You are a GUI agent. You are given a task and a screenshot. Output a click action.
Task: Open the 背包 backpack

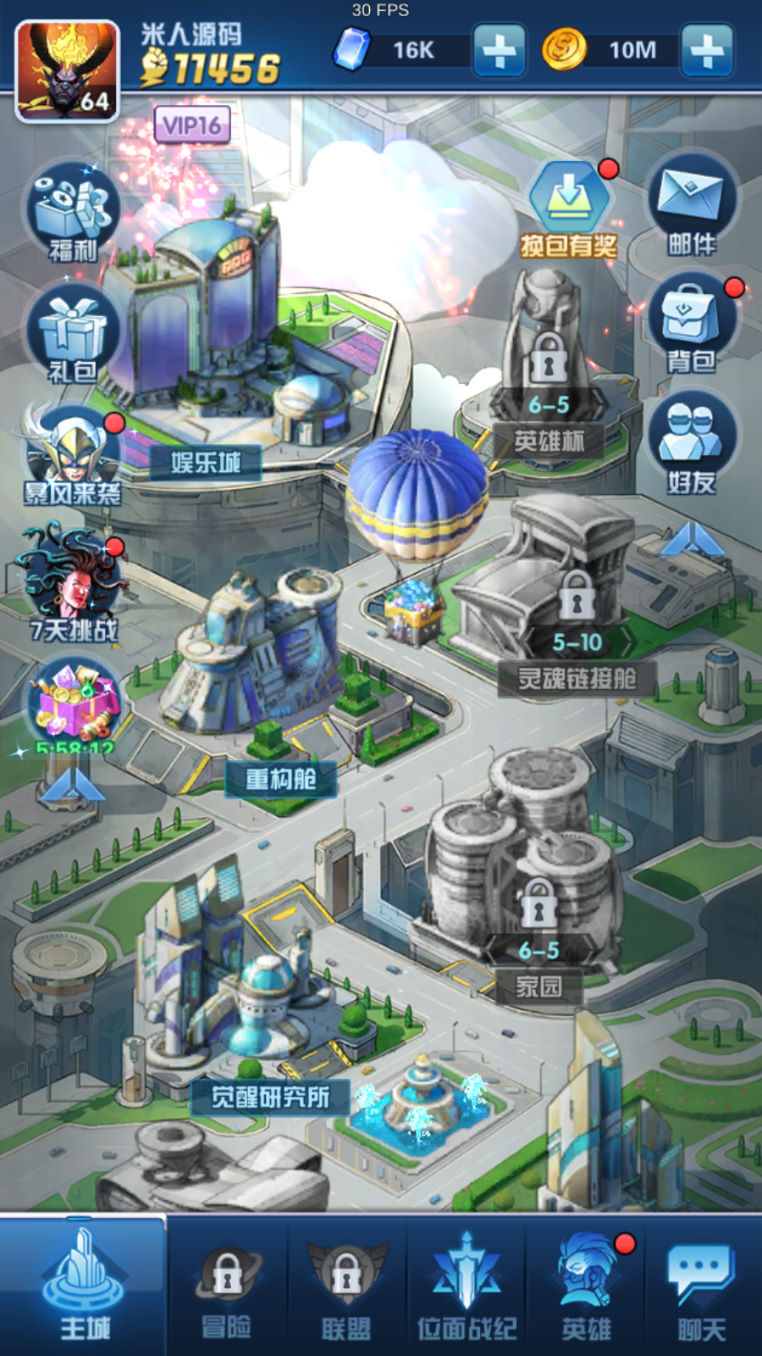[x=692, y=323]
